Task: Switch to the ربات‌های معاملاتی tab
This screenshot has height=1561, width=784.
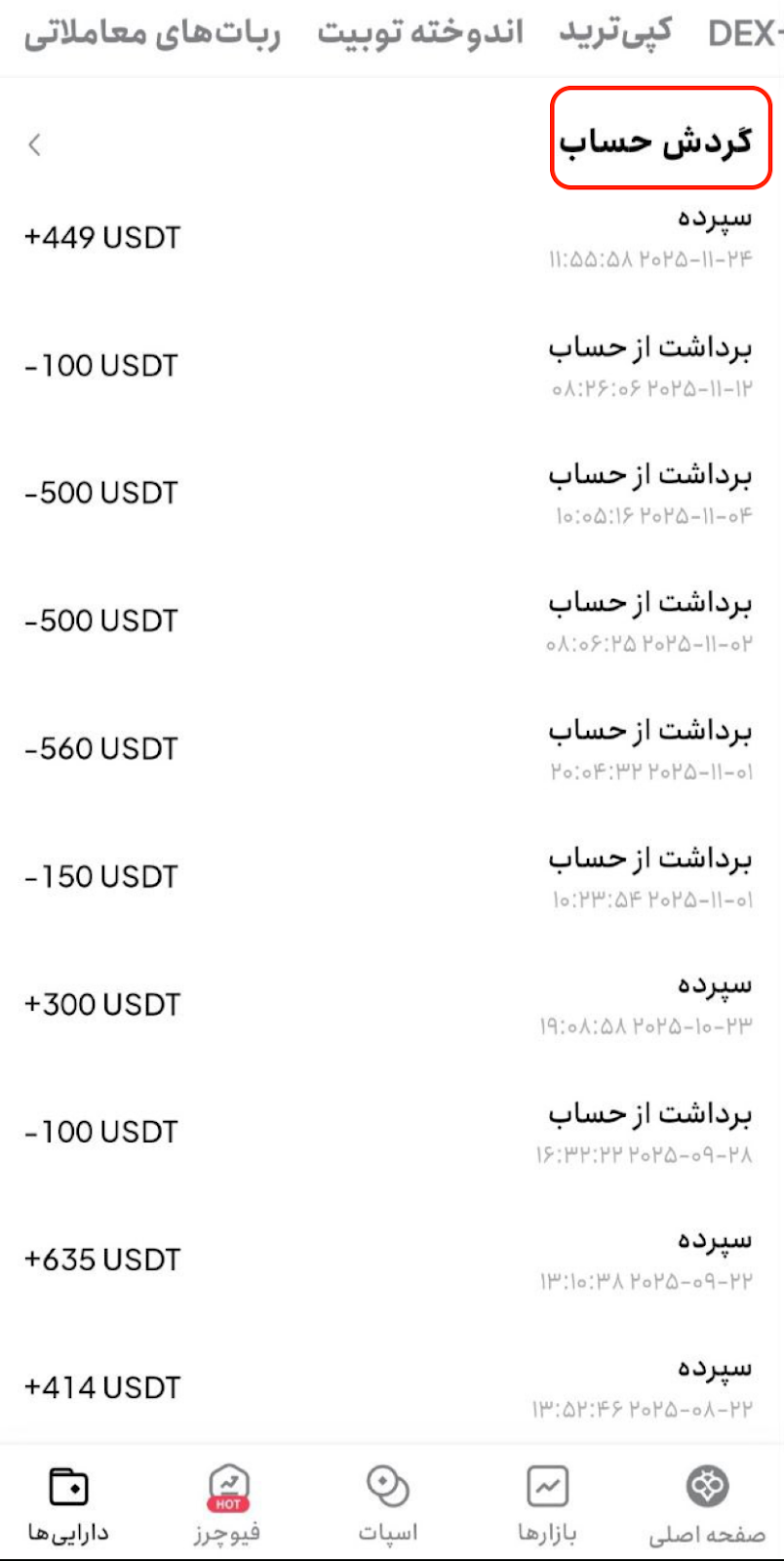Action: coord(152,34)
